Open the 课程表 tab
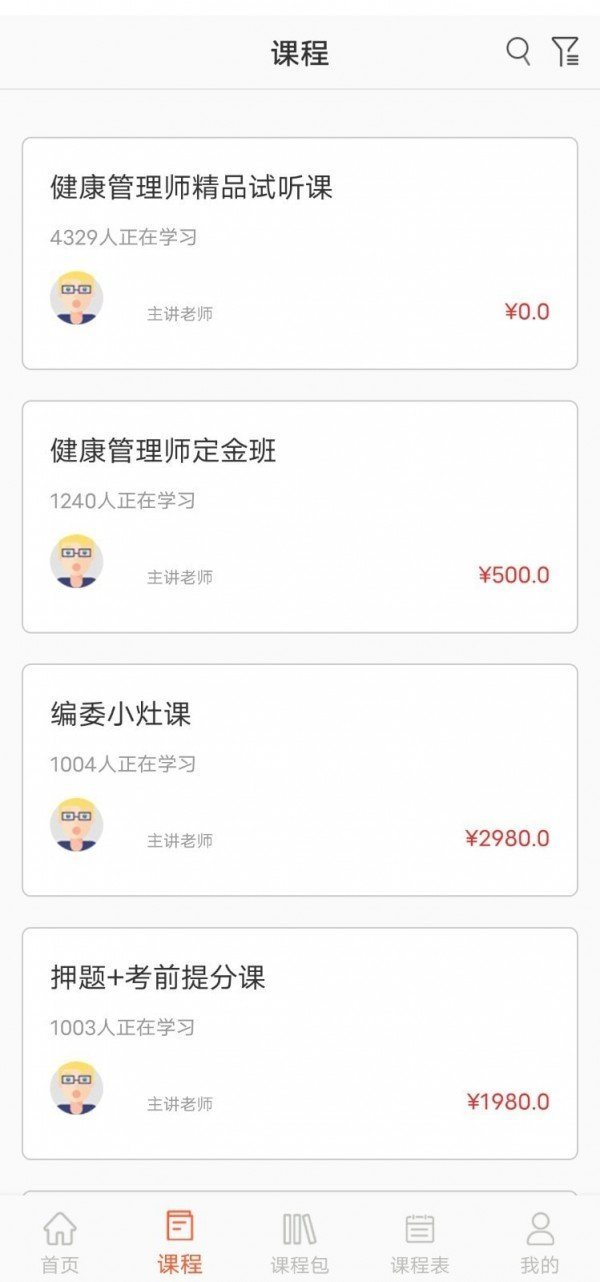The image size is (600, 1282). [x=420, y=1240]
